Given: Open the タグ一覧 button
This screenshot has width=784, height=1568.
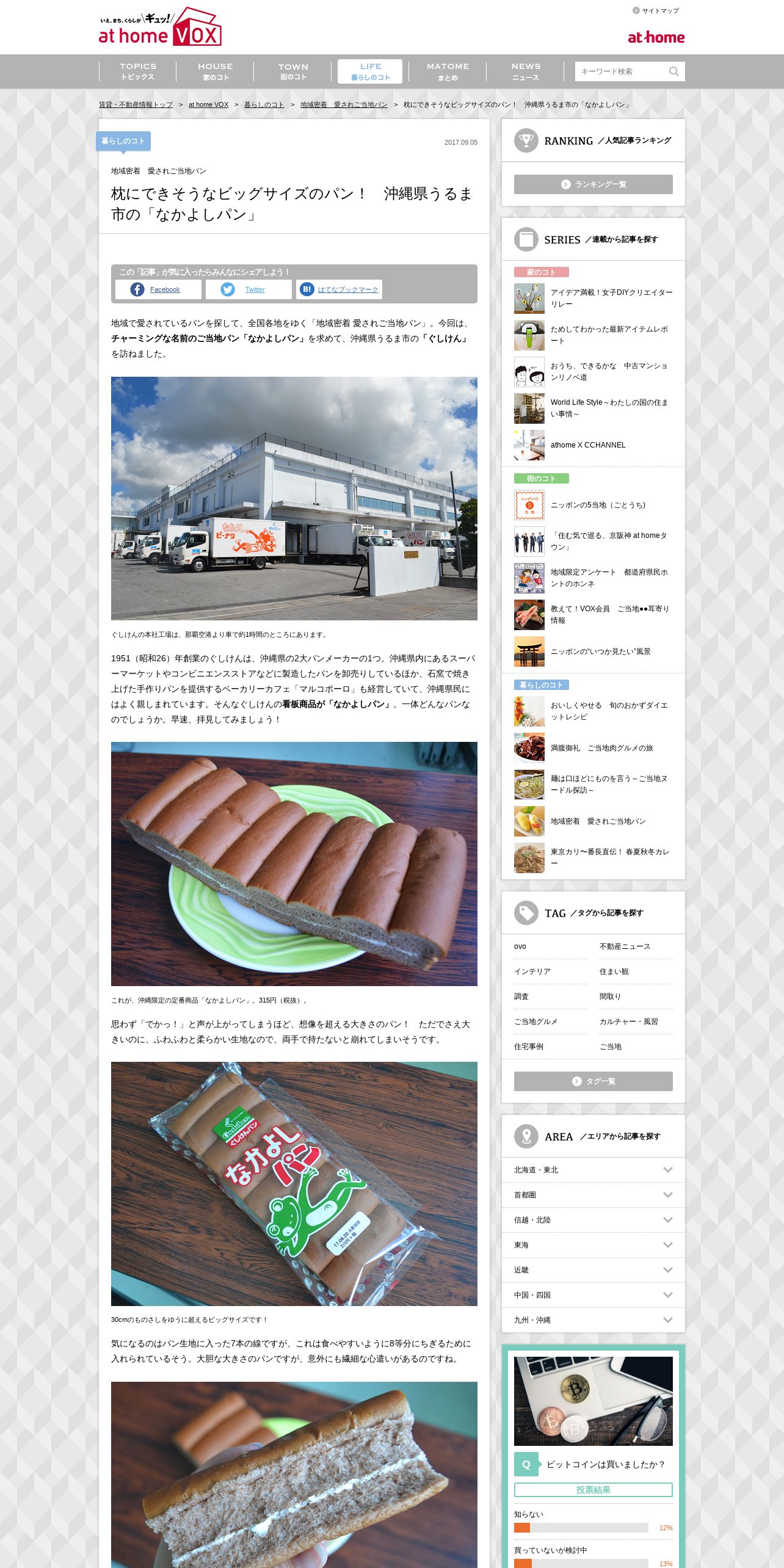Looking at the screenshot, I should pos(593,1081).
